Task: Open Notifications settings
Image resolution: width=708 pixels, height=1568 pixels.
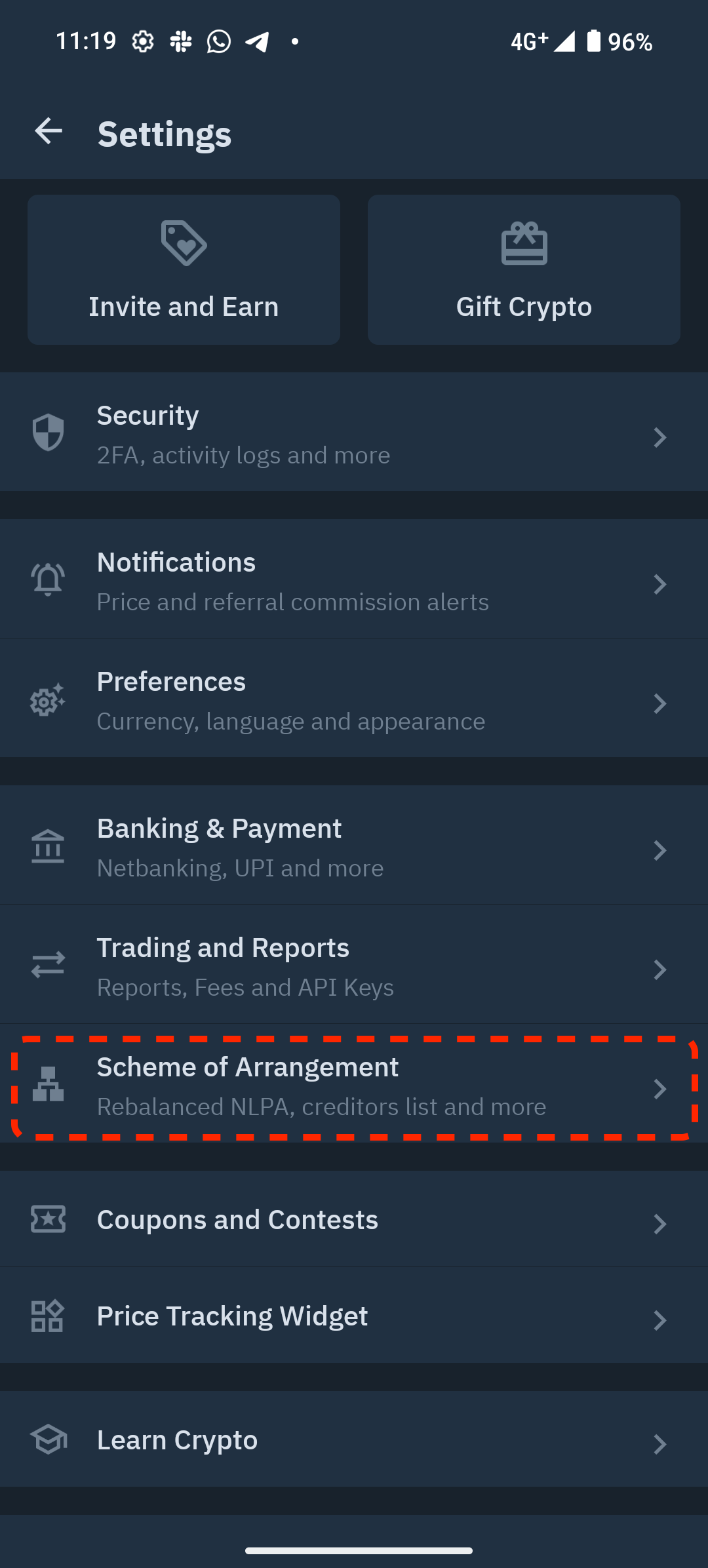Action: [354, 579]
